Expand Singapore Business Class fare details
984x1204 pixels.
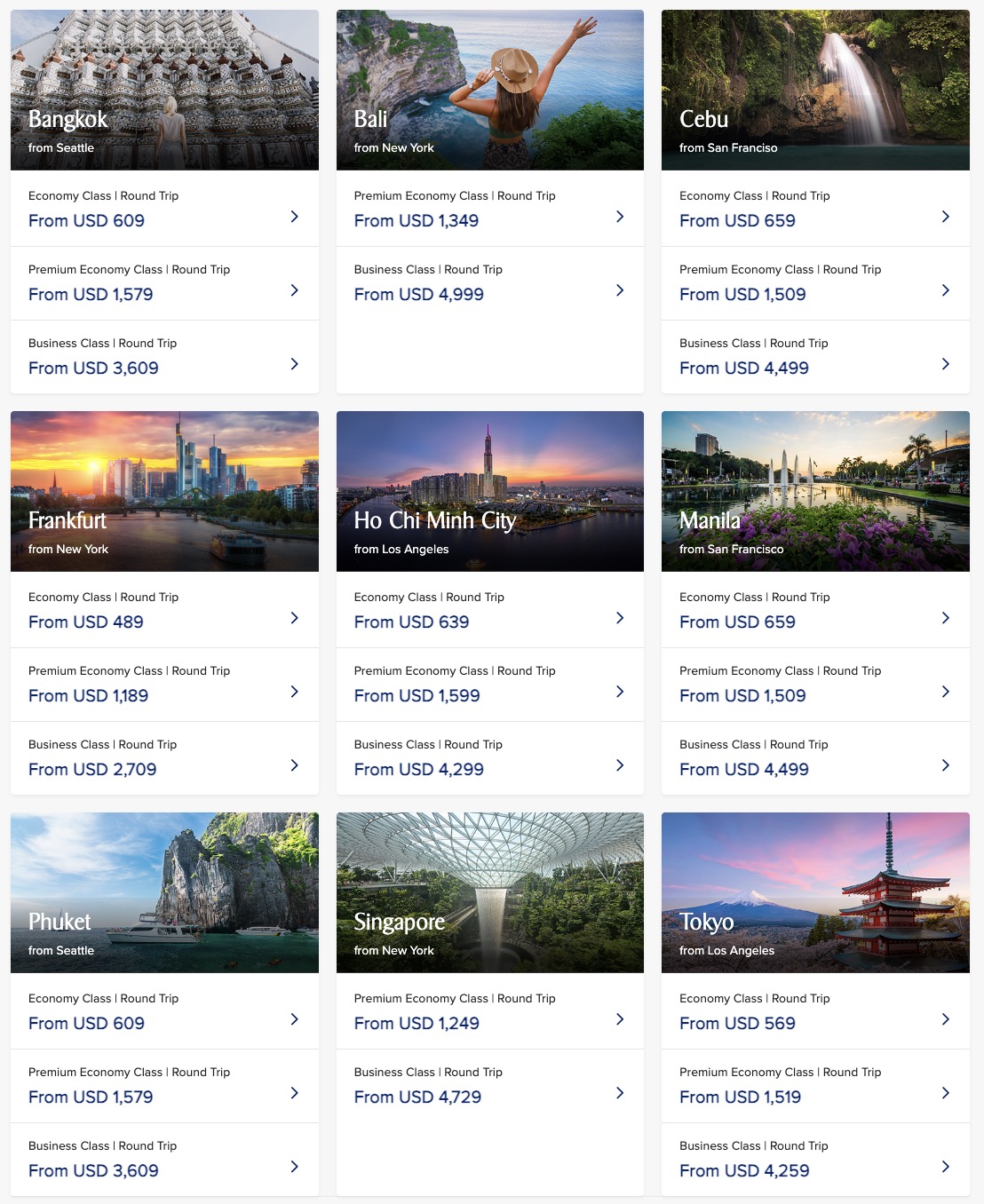pos(619,1092)
